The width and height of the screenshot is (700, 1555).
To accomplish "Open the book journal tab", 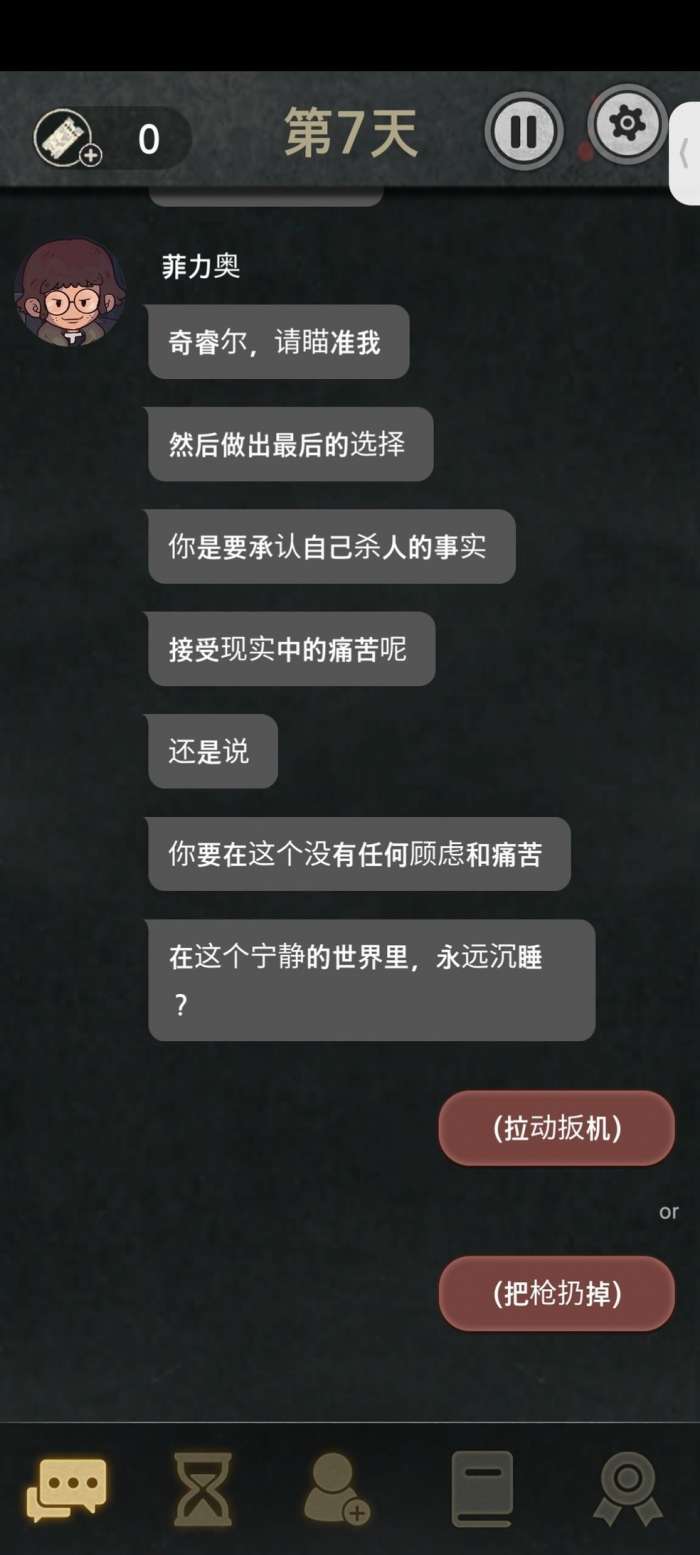I will [482, 1488].
